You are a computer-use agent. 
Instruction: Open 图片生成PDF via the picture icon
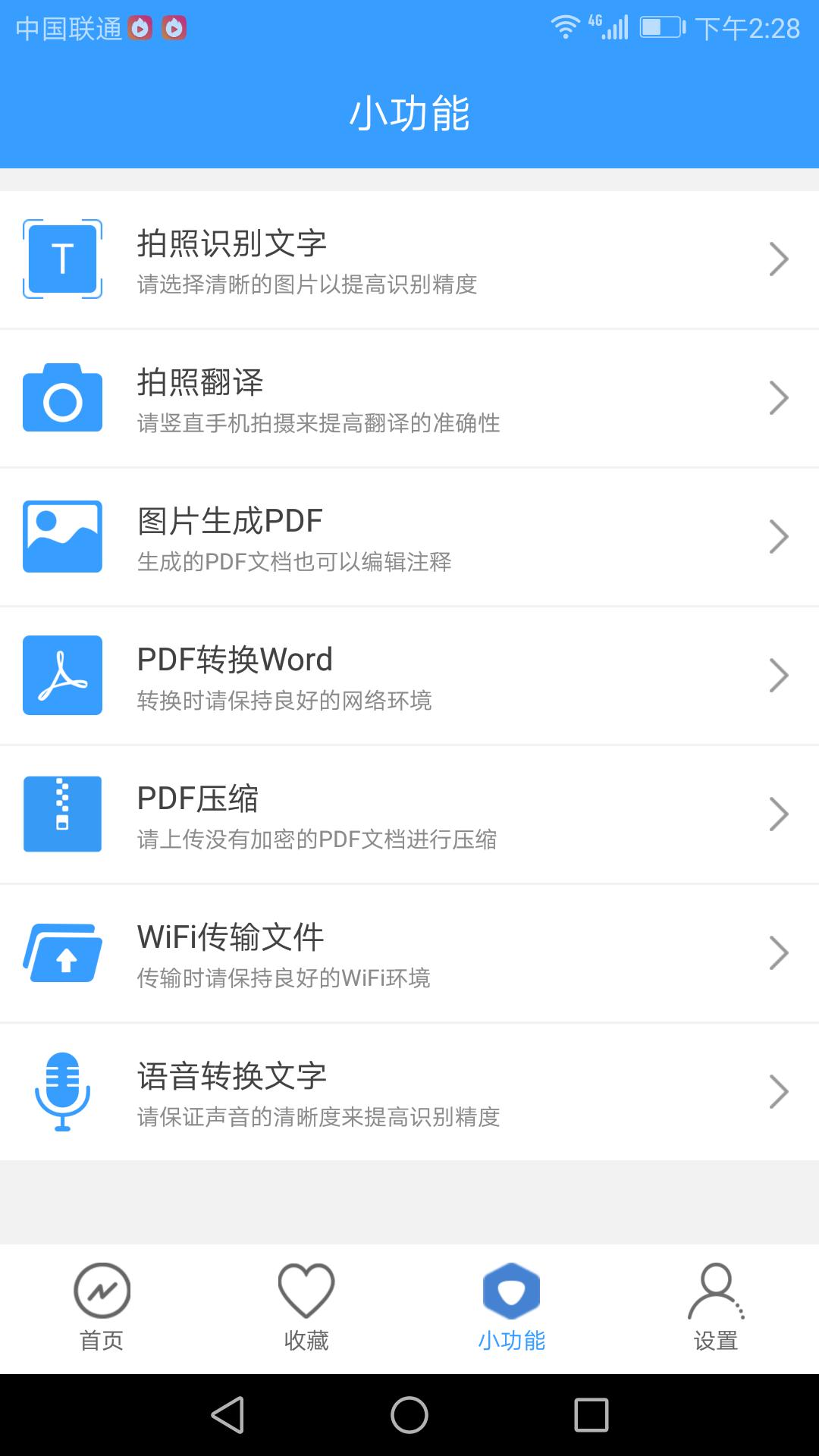pos(62,536)
